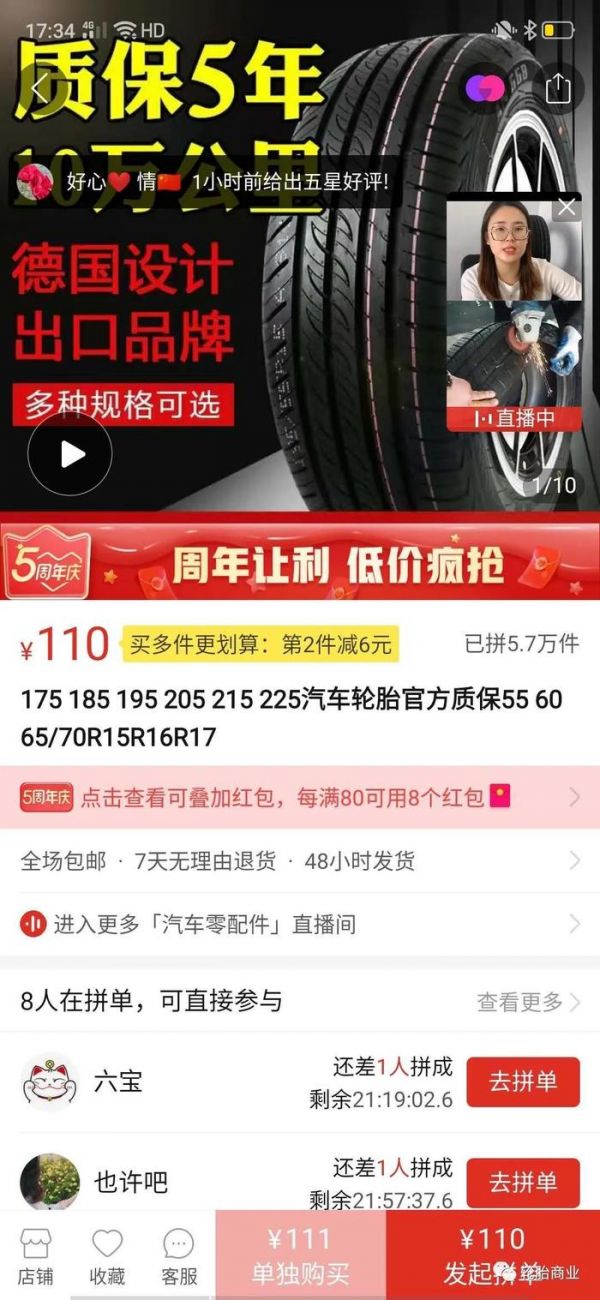Image resolution: width=600 pixels, height=1300 pixels.
Task: Play the product video
Action: click(70, 454)
